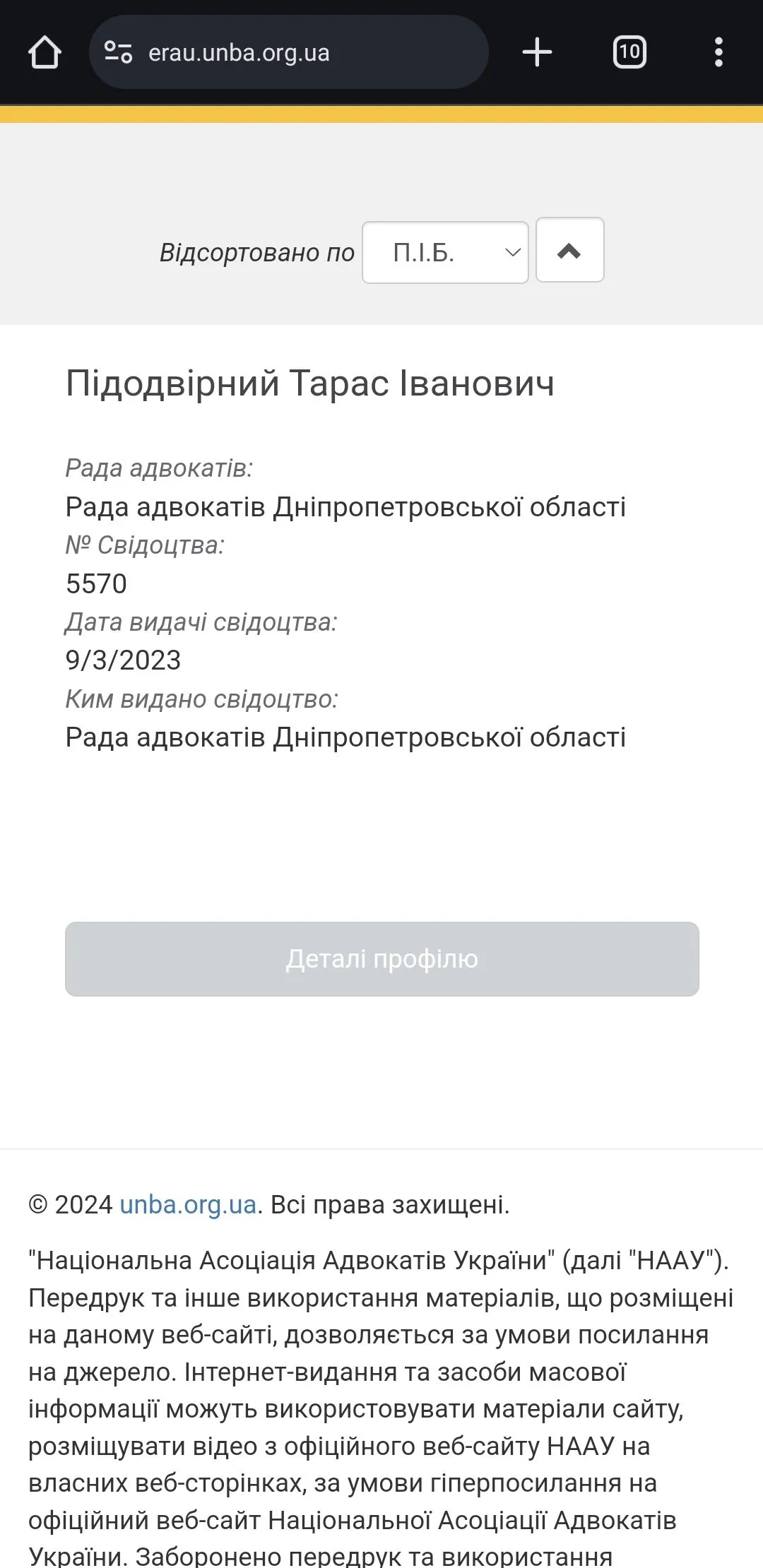Image resolution: width=763 pixels, height=1568 pixels.
Task: Open Деталі профілю for Підодвірний Тарас
Action: (381, 958)
